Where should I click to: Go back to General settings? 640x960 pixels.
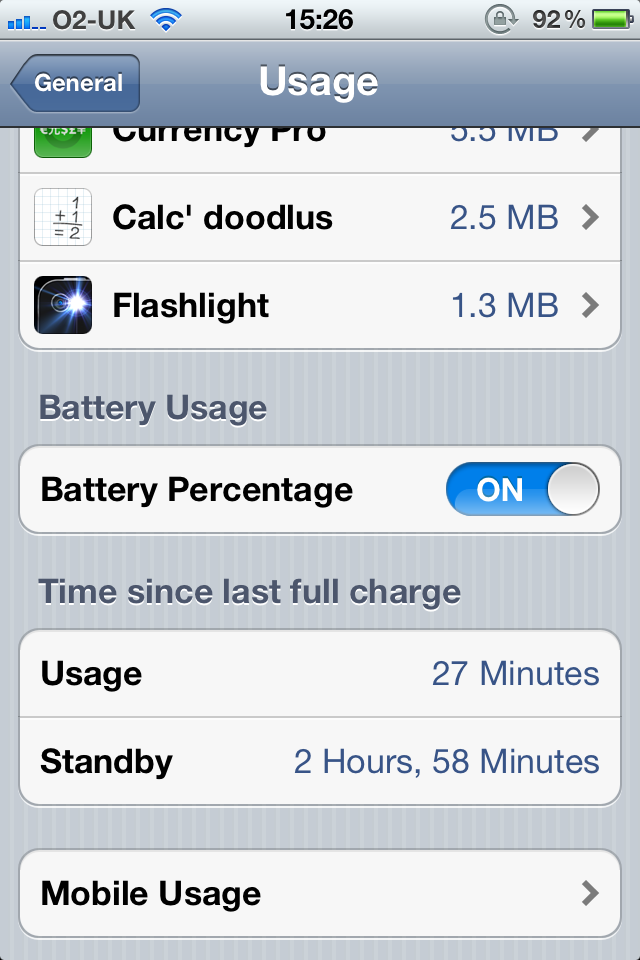click(x=76, y=84)
